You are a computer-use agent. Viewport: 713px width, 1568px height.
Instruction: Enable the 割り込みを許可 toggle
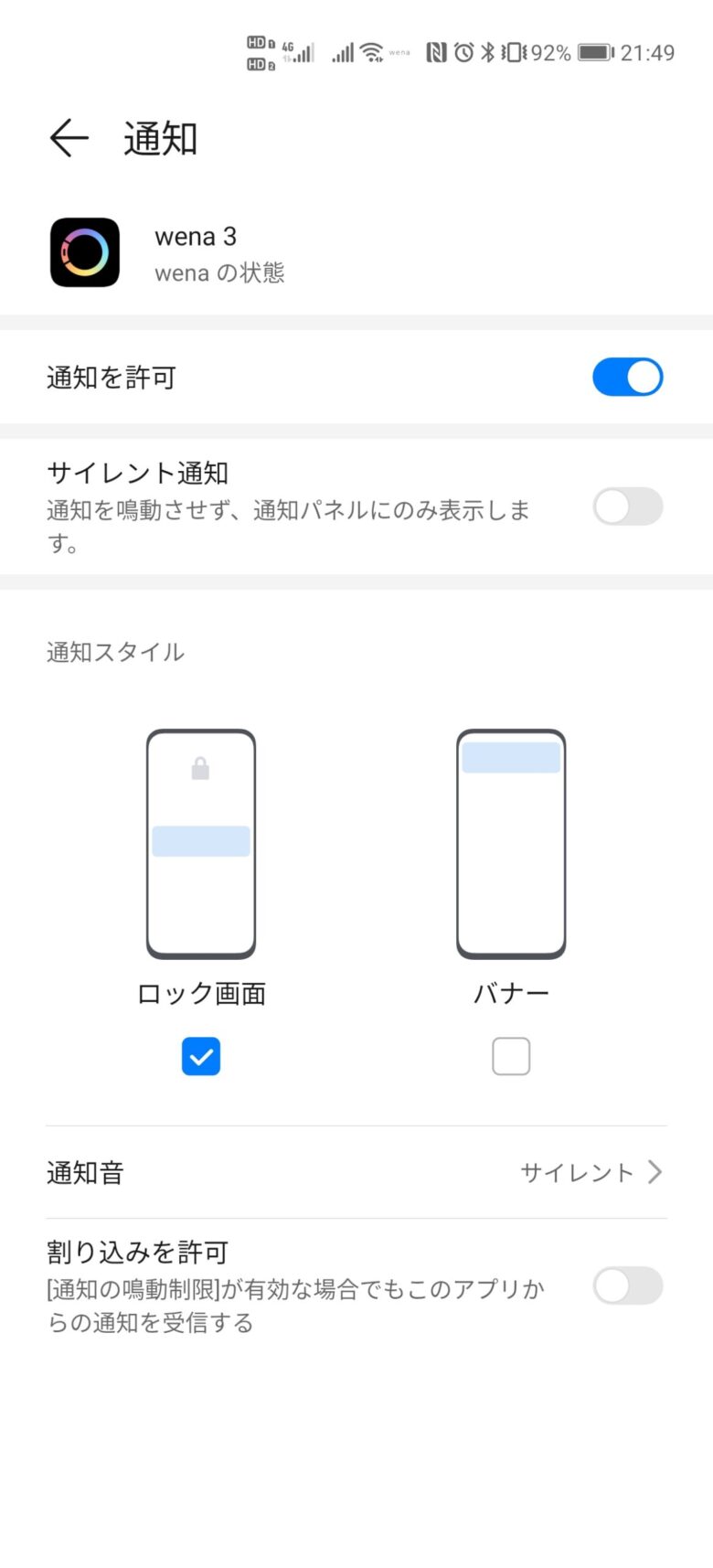(x=627, y=1285)
